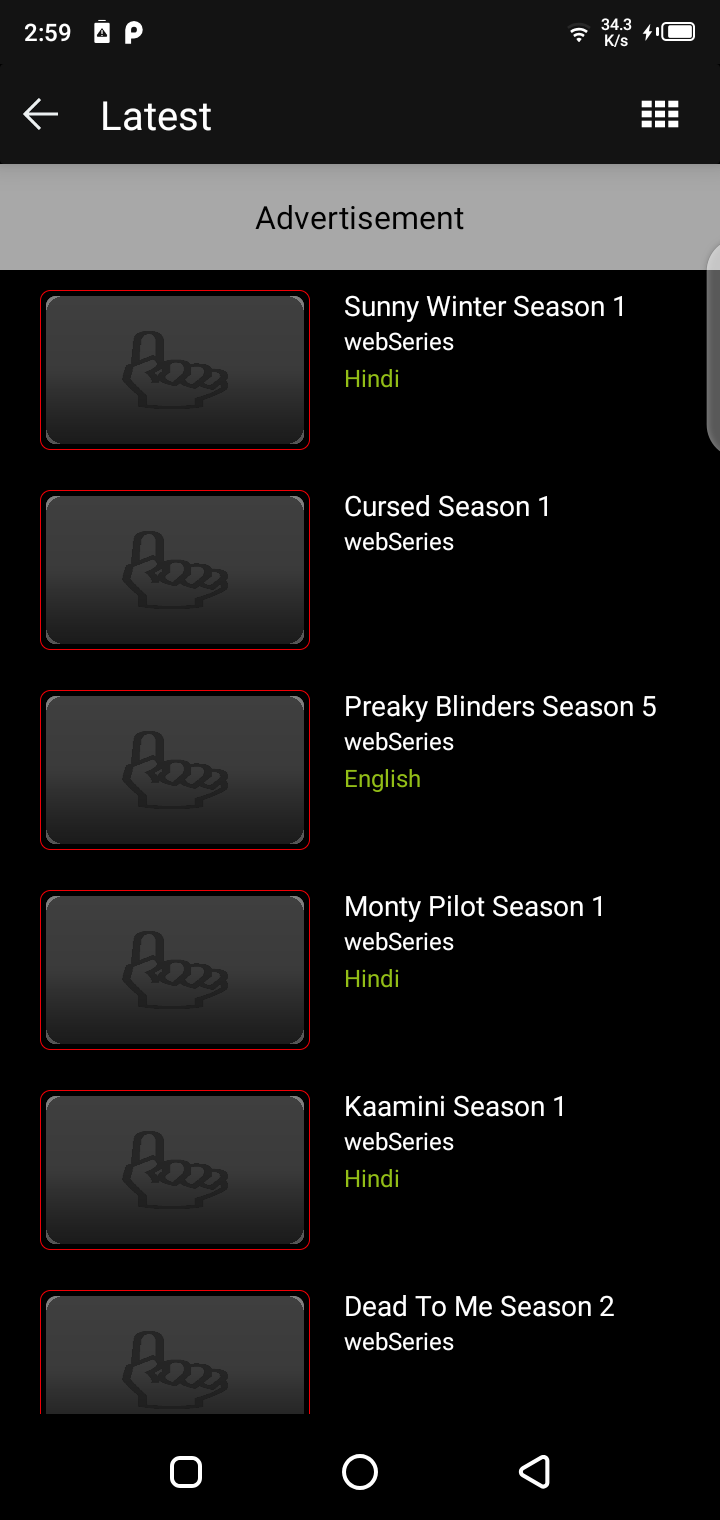Select Preaky Blinders Season 5
The image size is (720, 1520).
pos(499,707)
